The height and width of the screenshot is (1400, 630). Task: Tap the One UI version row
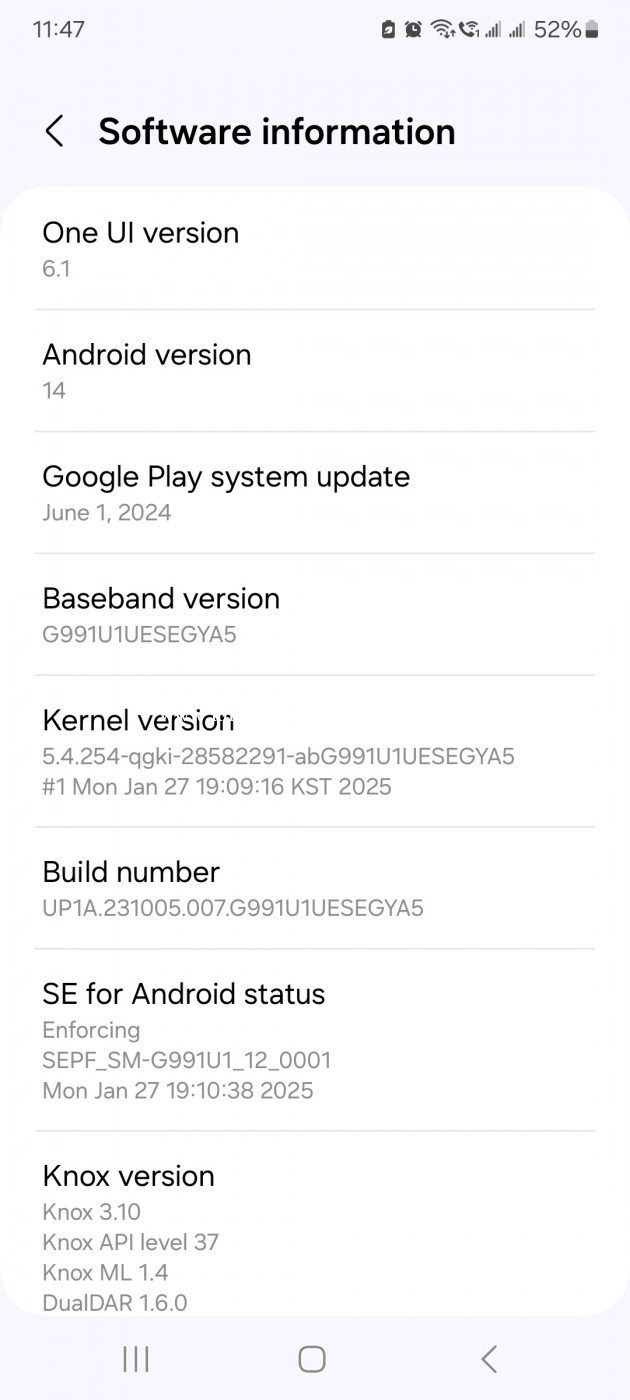[x=315, y=249]
